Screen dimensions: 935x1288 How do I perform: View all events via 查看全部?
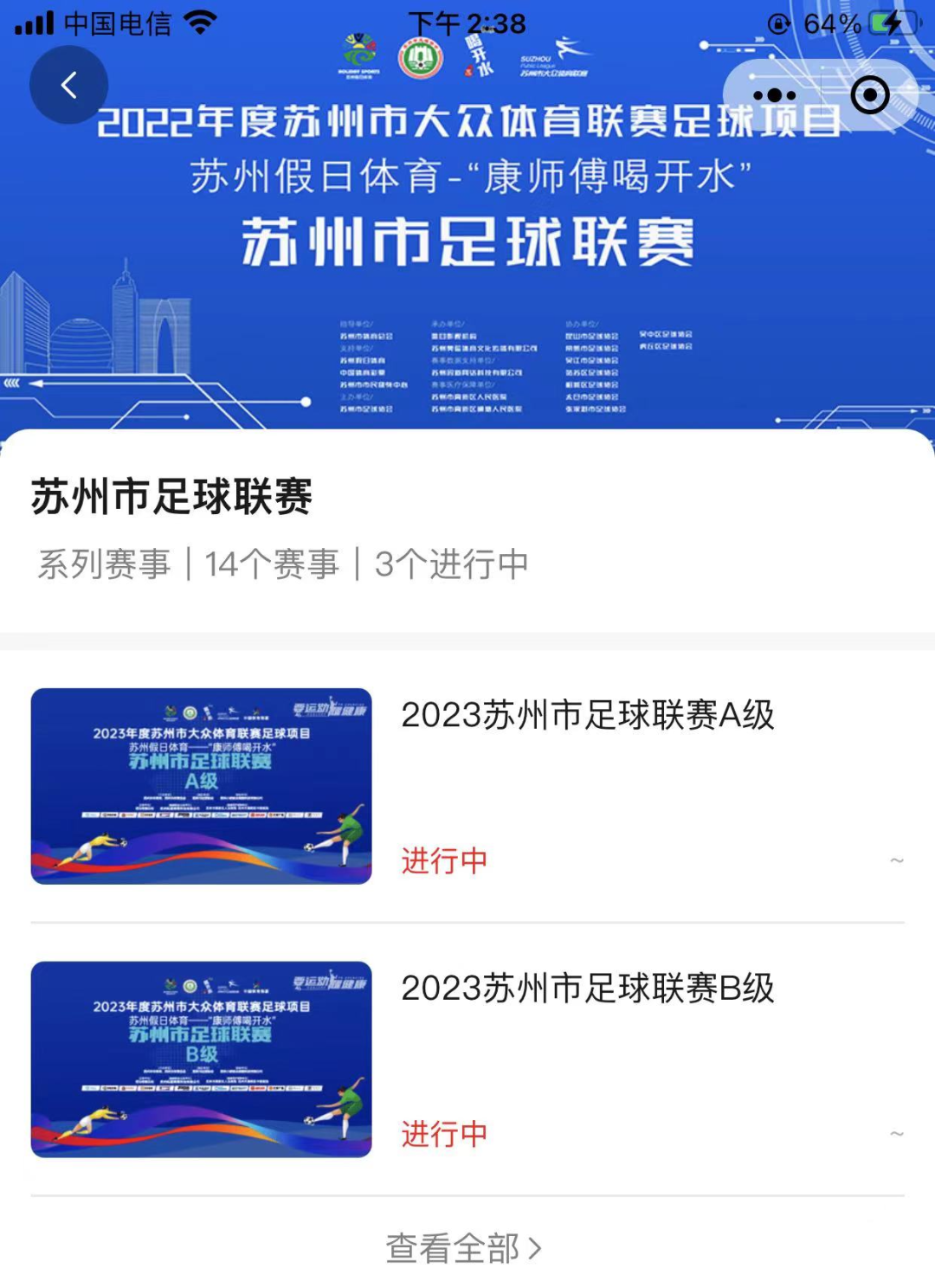464,1248
